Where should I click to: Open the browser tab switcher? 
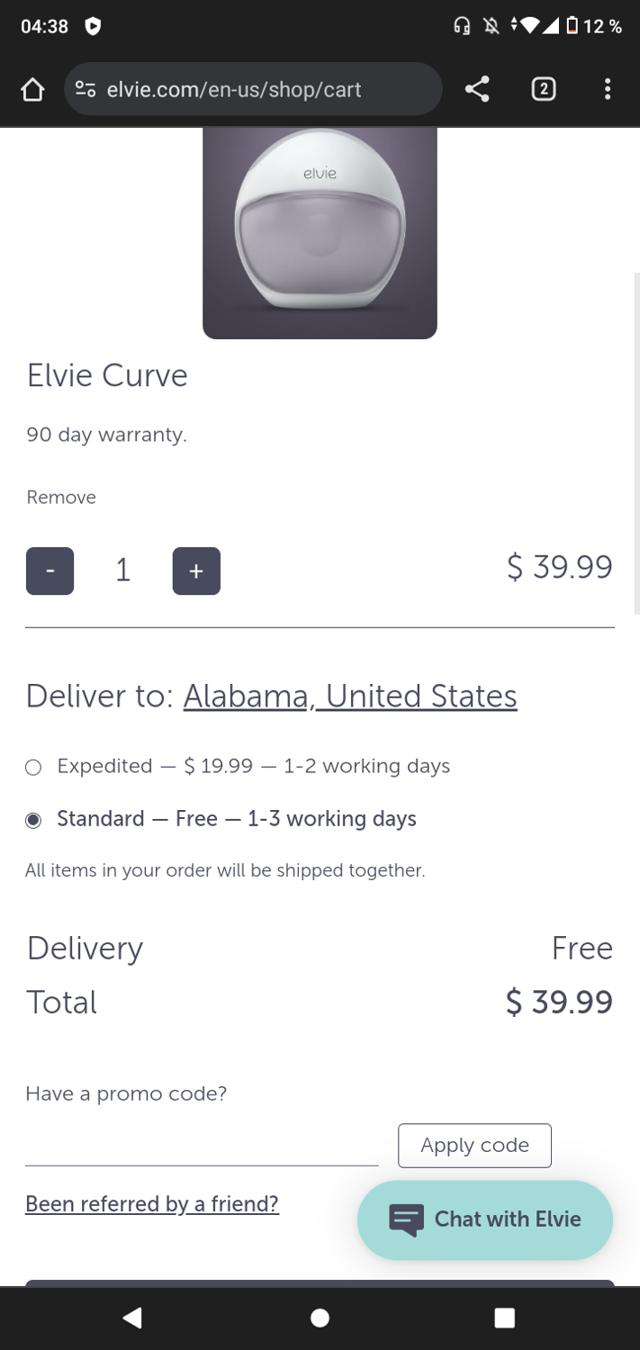pyautogui.click(x=542, y=90)
